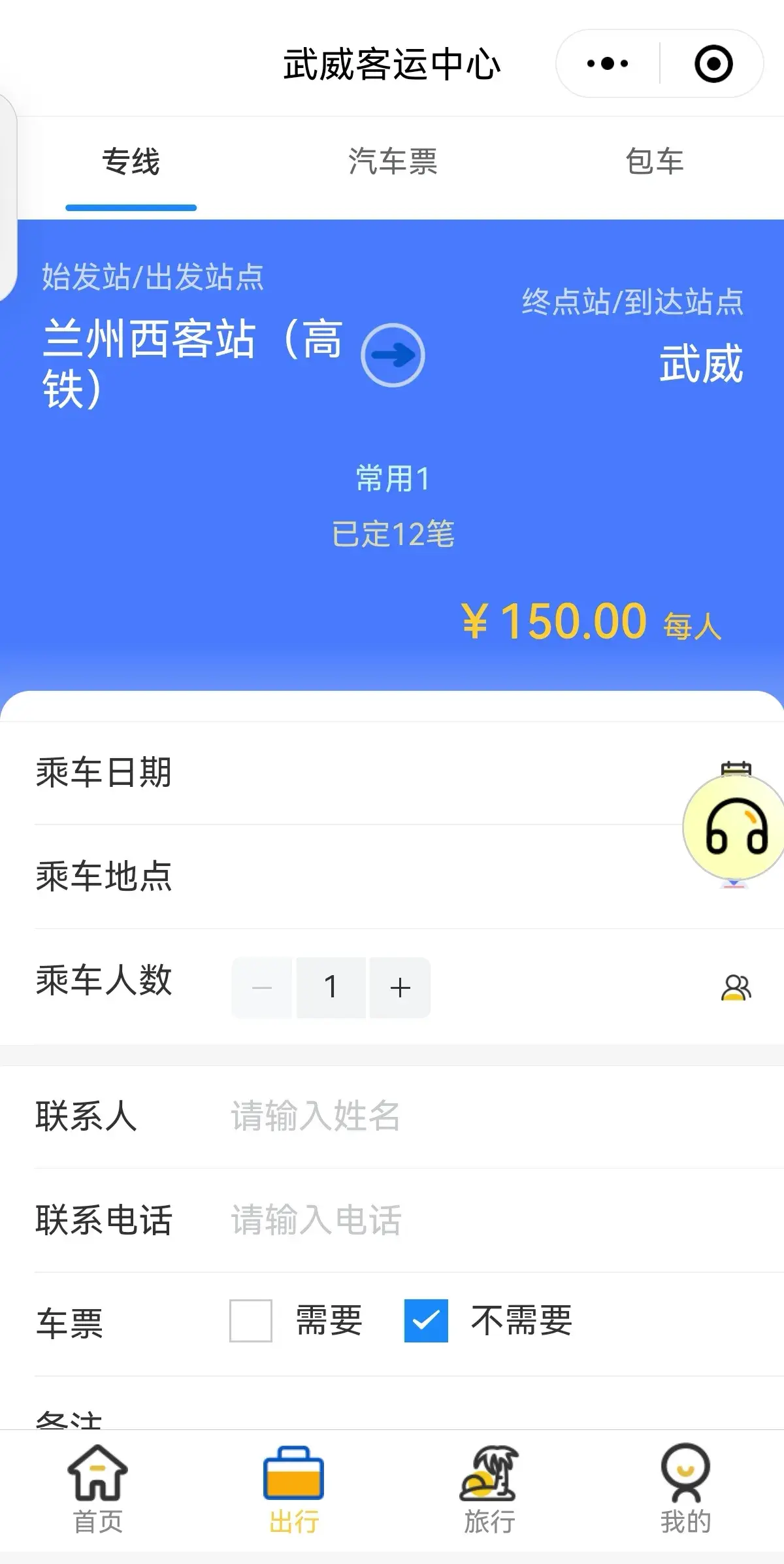Uncheck the 不需要 ticket option
The height and width of the screenshot is (1564, 784).
(x=426, y=1321)
